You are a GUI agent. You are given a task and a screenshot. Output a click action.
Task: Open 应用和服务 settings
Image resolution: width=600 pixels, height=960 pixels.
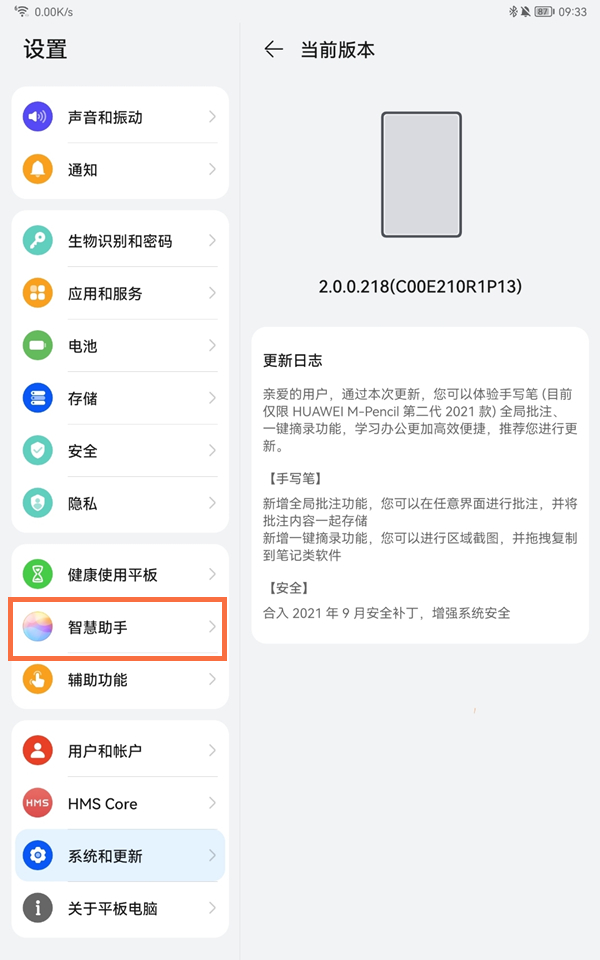tap(120, 294)
